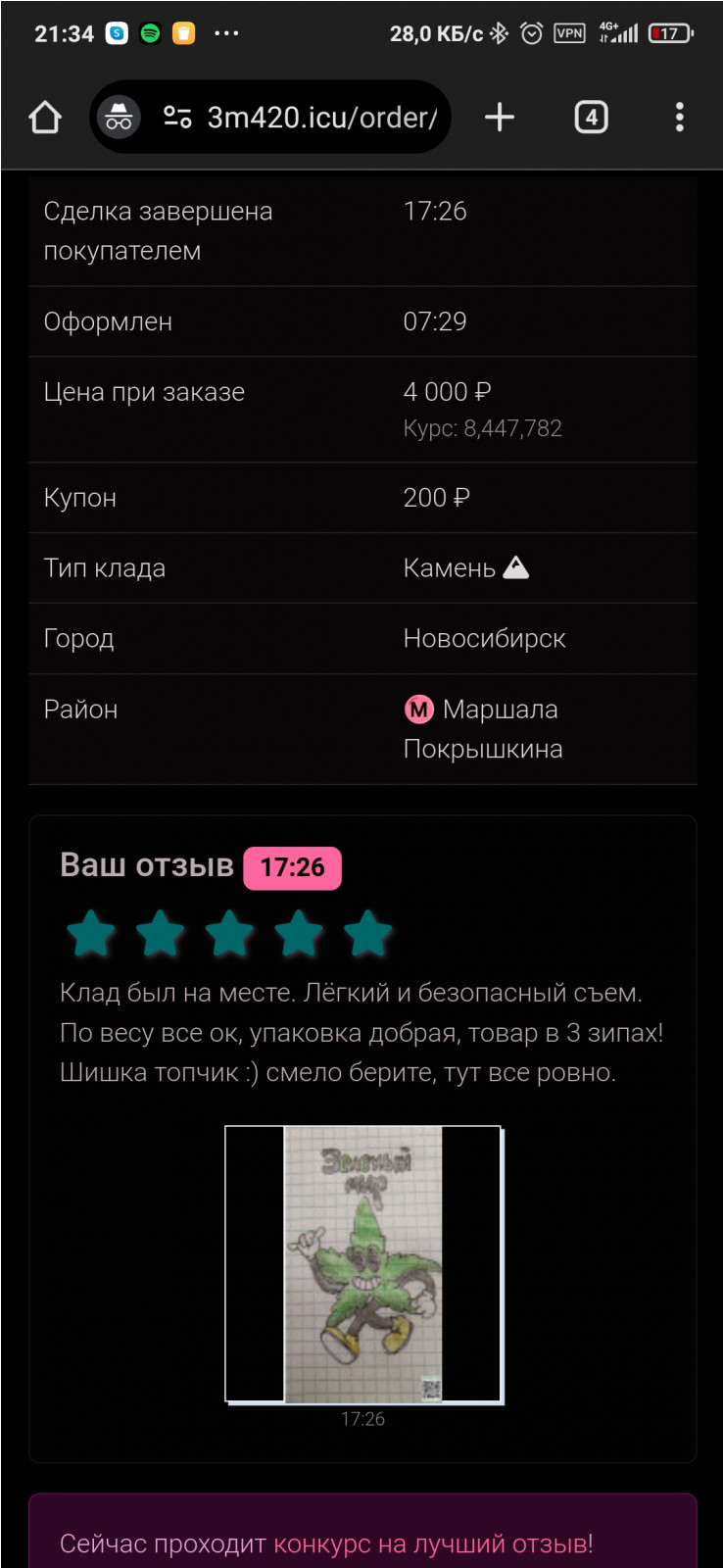Open the browser overflow menu

[679, 118]
